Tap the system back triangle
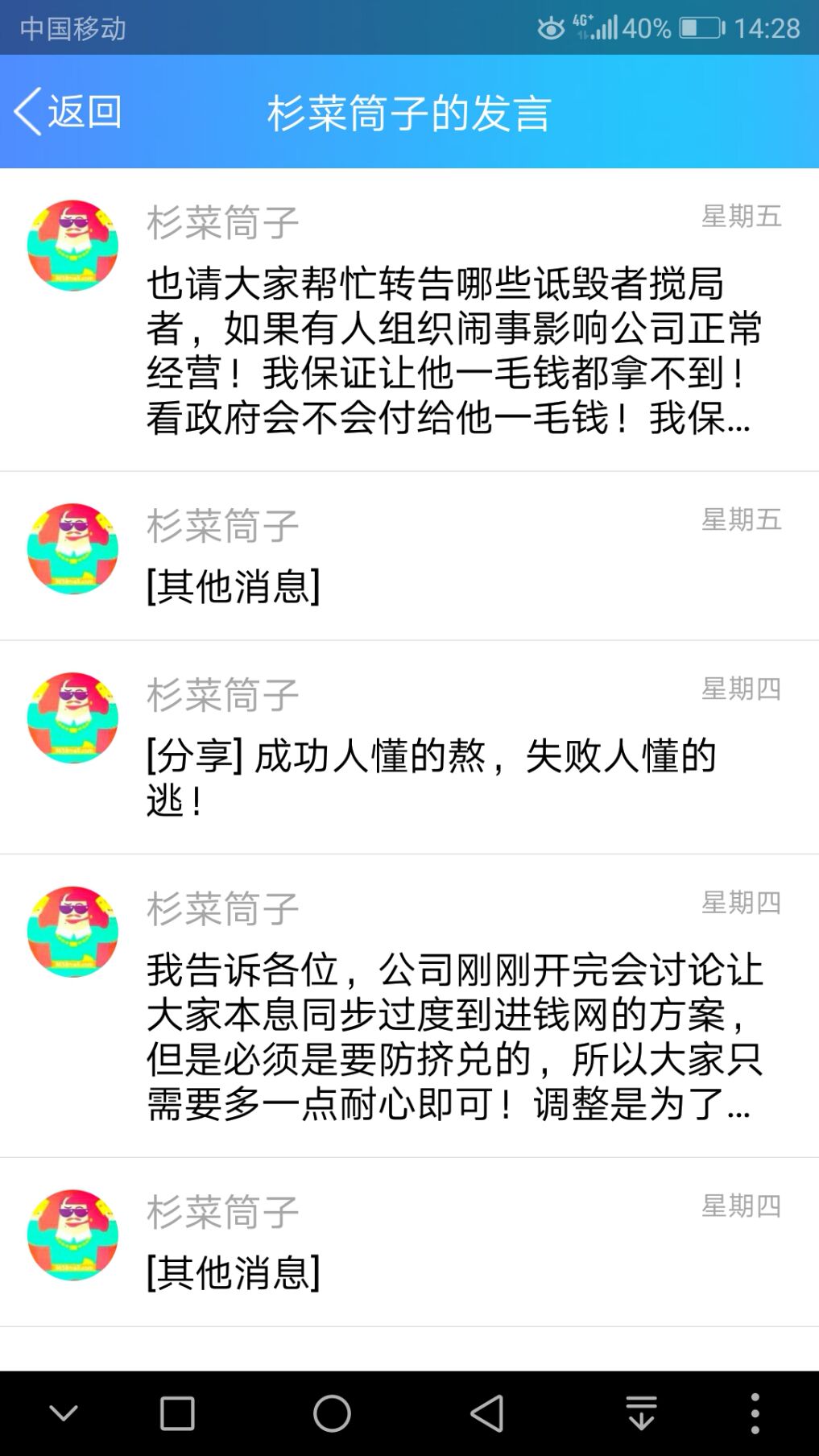Image resolution: width=819 pixels, height=1456 pixels. [487, 1413]
